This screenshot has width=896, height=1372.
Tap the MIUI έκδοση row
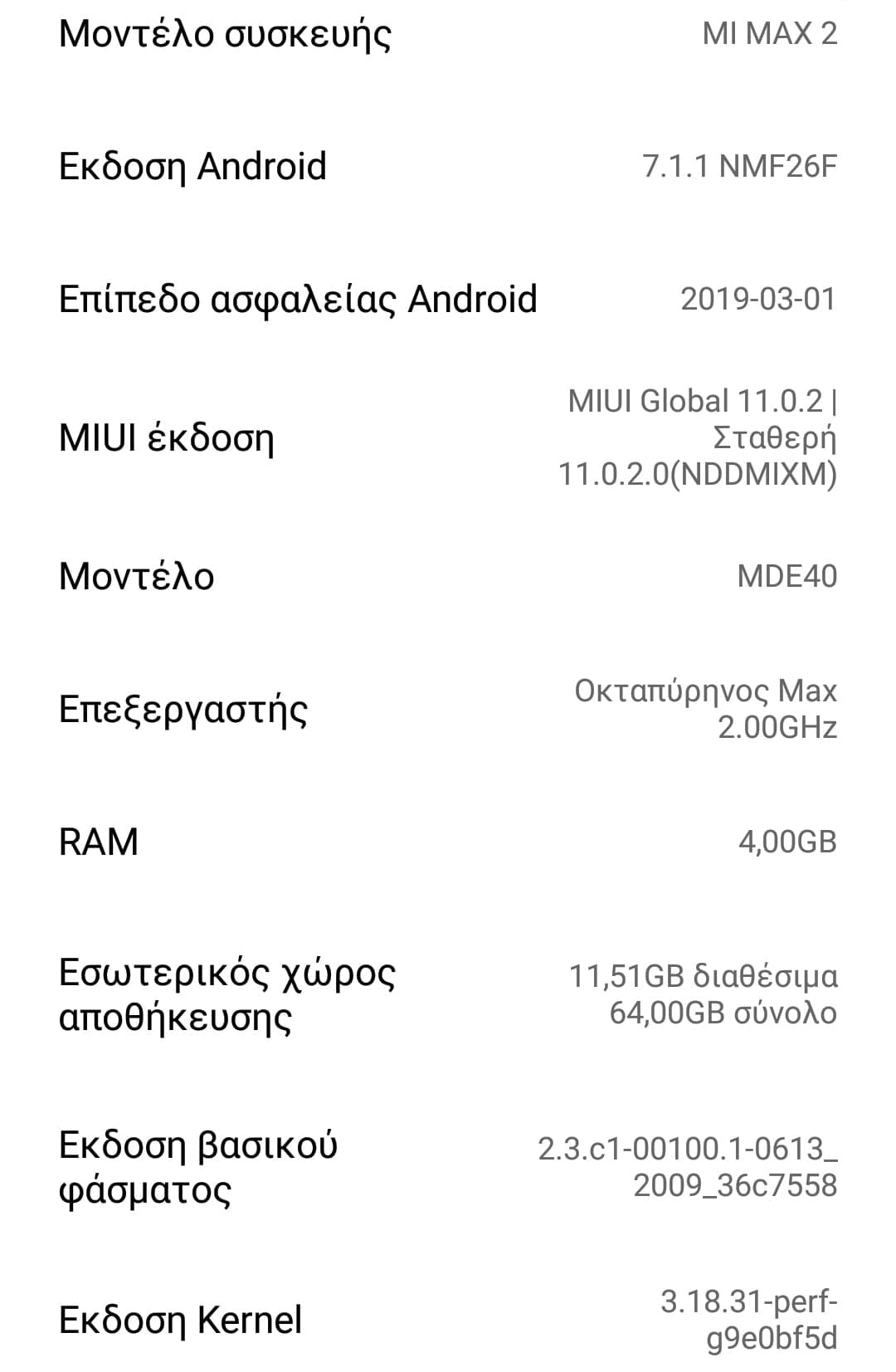click(x=448, y=437)
